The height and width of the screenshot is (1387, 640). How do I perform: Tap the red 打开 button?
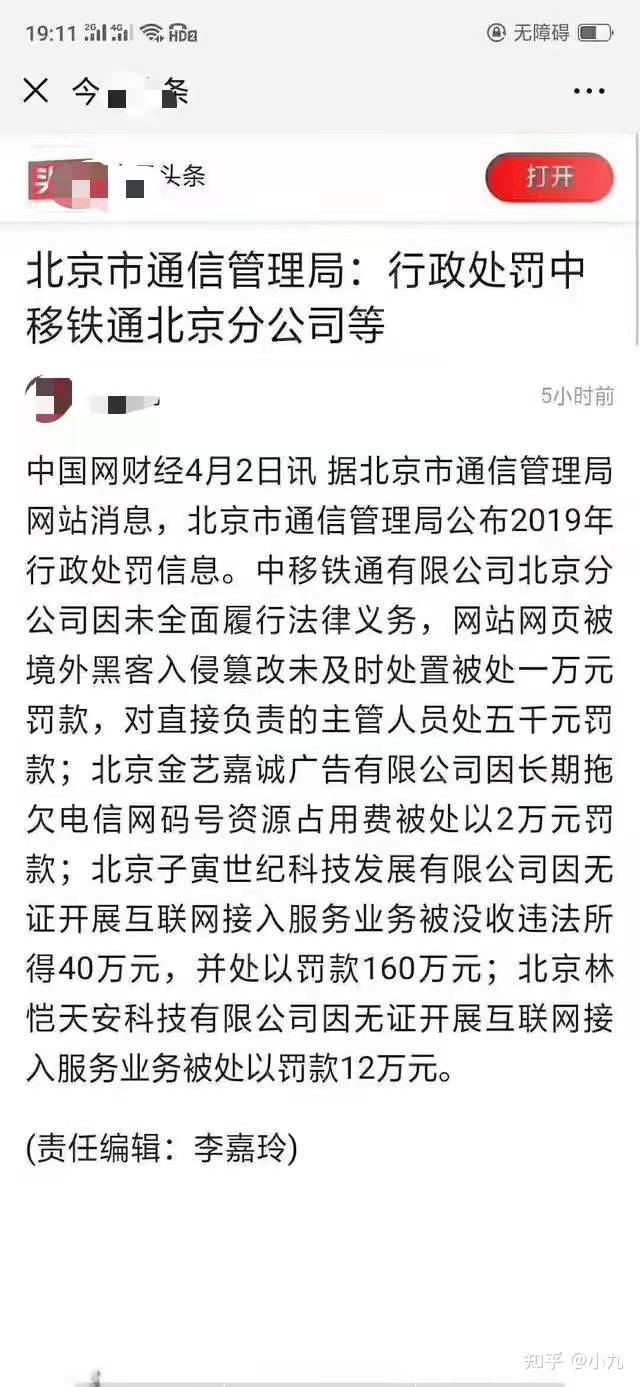pos(549,178)
